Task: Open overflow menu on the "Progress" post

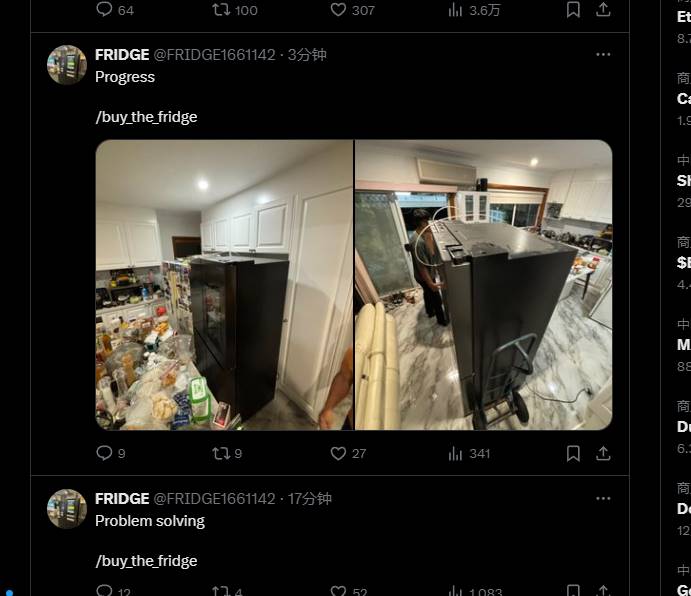Action: coord(603,54)
